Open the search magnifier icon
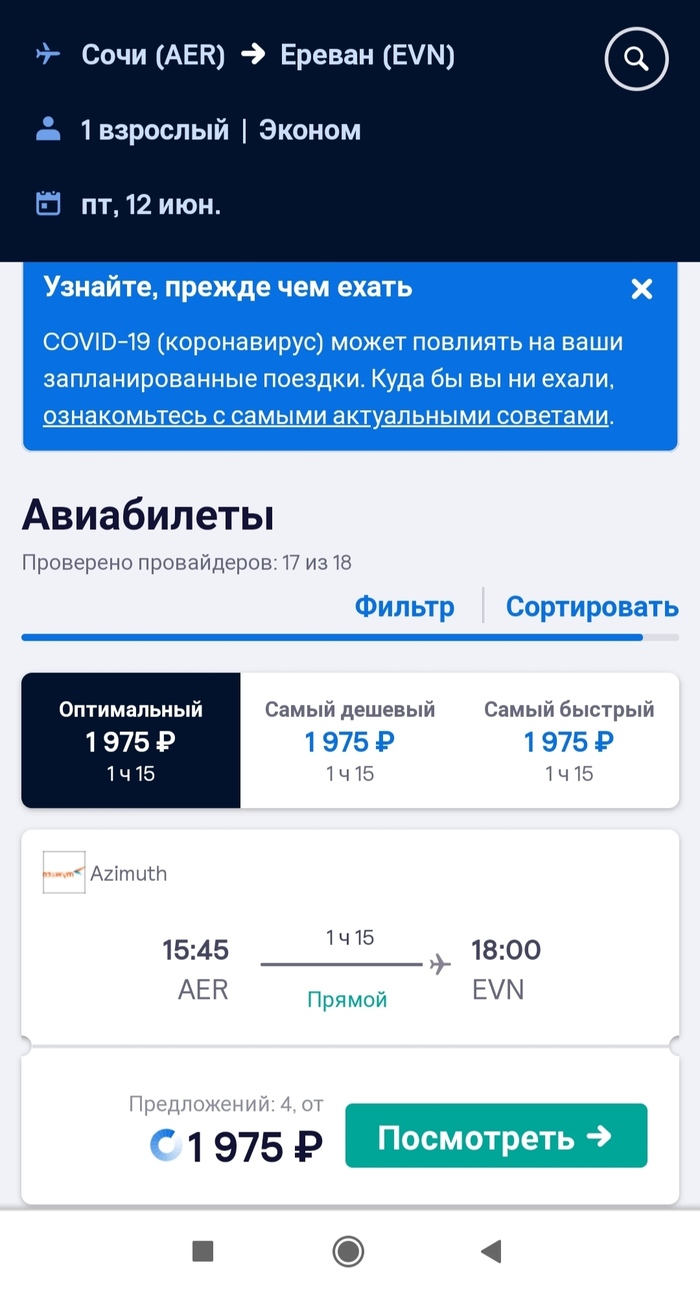Viewport: 700px width, 1293px height. 636,58
